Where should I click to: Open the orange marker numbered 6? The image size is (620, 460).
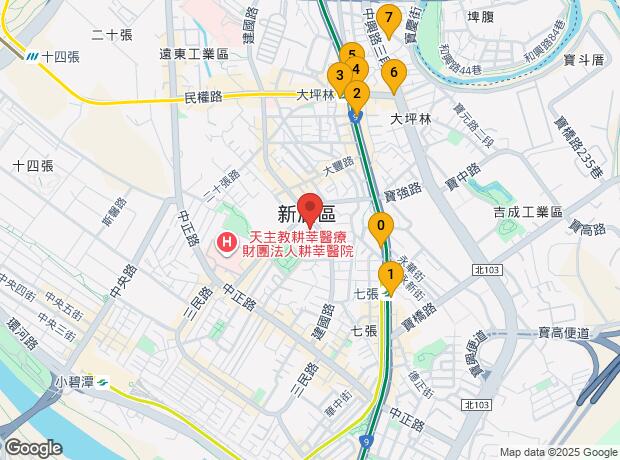click(394, 73)
